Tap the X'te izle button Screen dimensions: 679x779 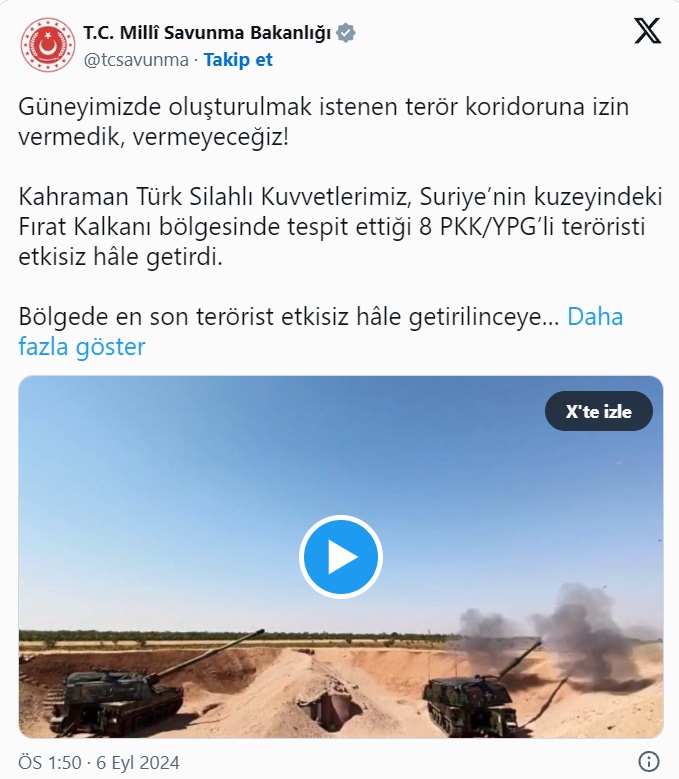point(598,411)
